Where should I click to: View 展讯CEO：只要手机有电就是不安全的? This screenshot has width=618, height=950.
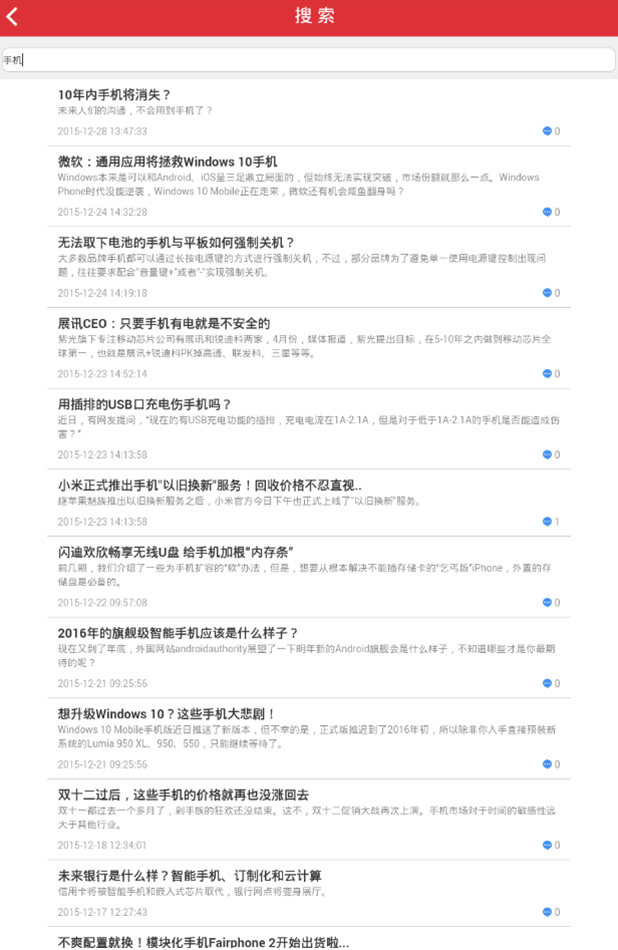point(164,323)
